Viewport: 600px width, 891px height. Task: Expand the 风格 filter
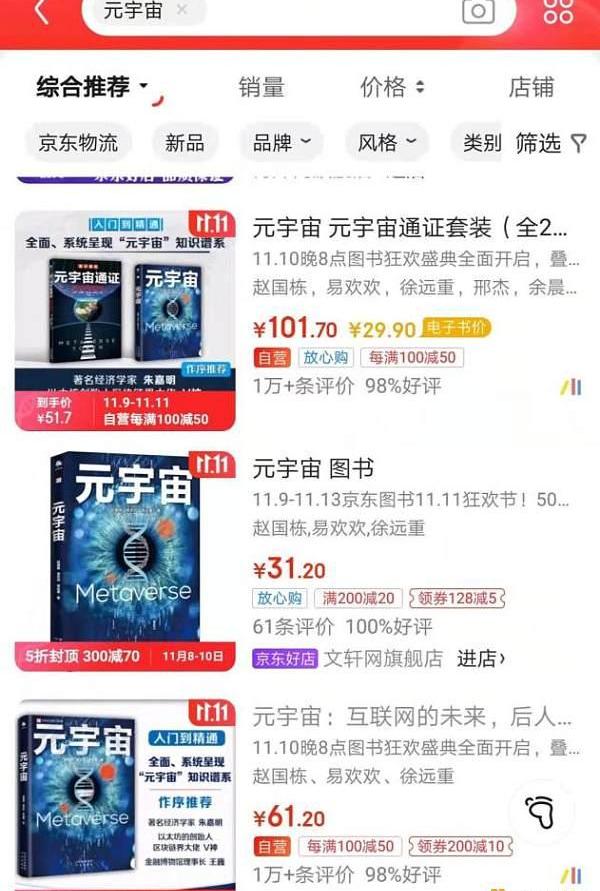click(387, 143)
